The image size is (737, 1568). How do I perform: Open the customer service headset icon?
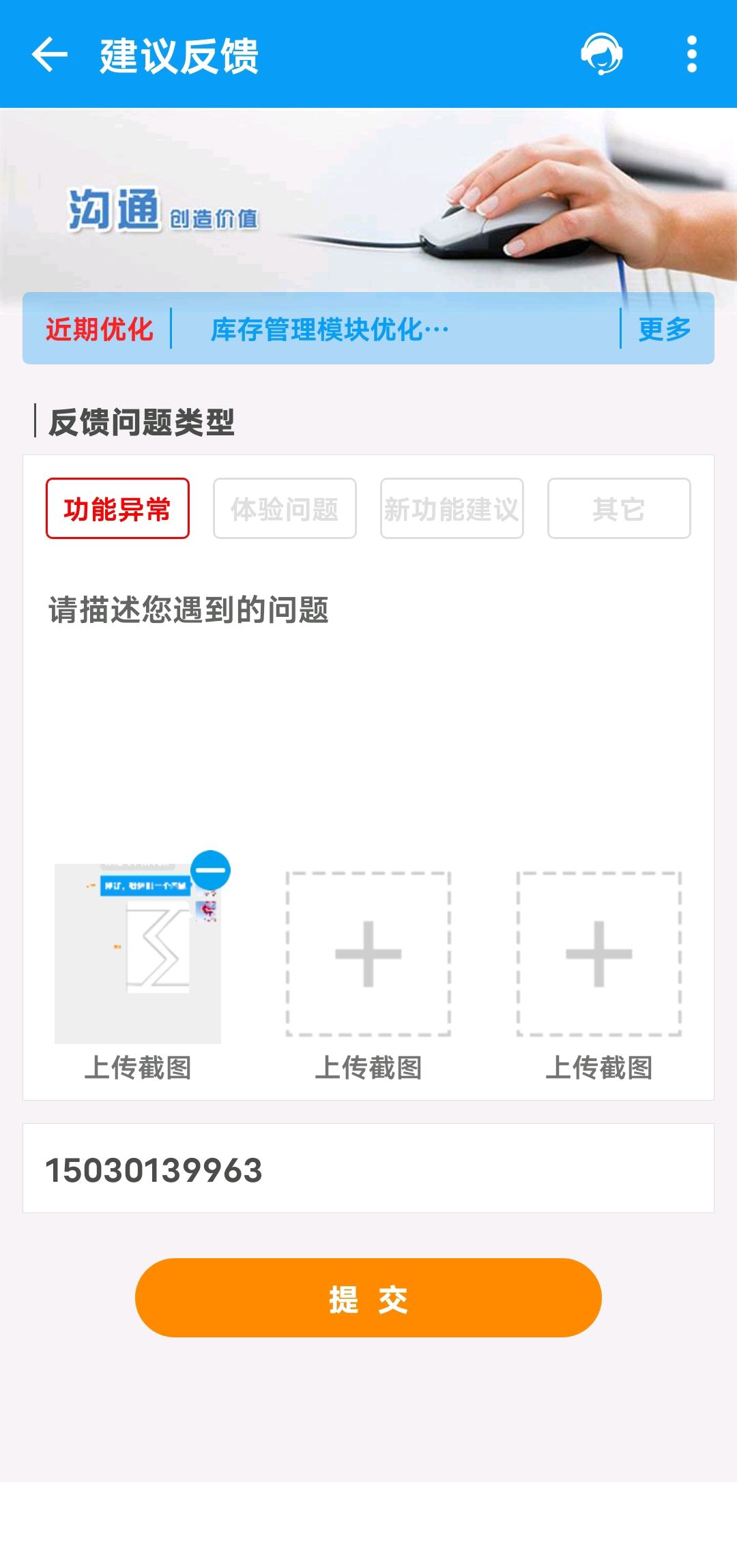pos(601,54)
